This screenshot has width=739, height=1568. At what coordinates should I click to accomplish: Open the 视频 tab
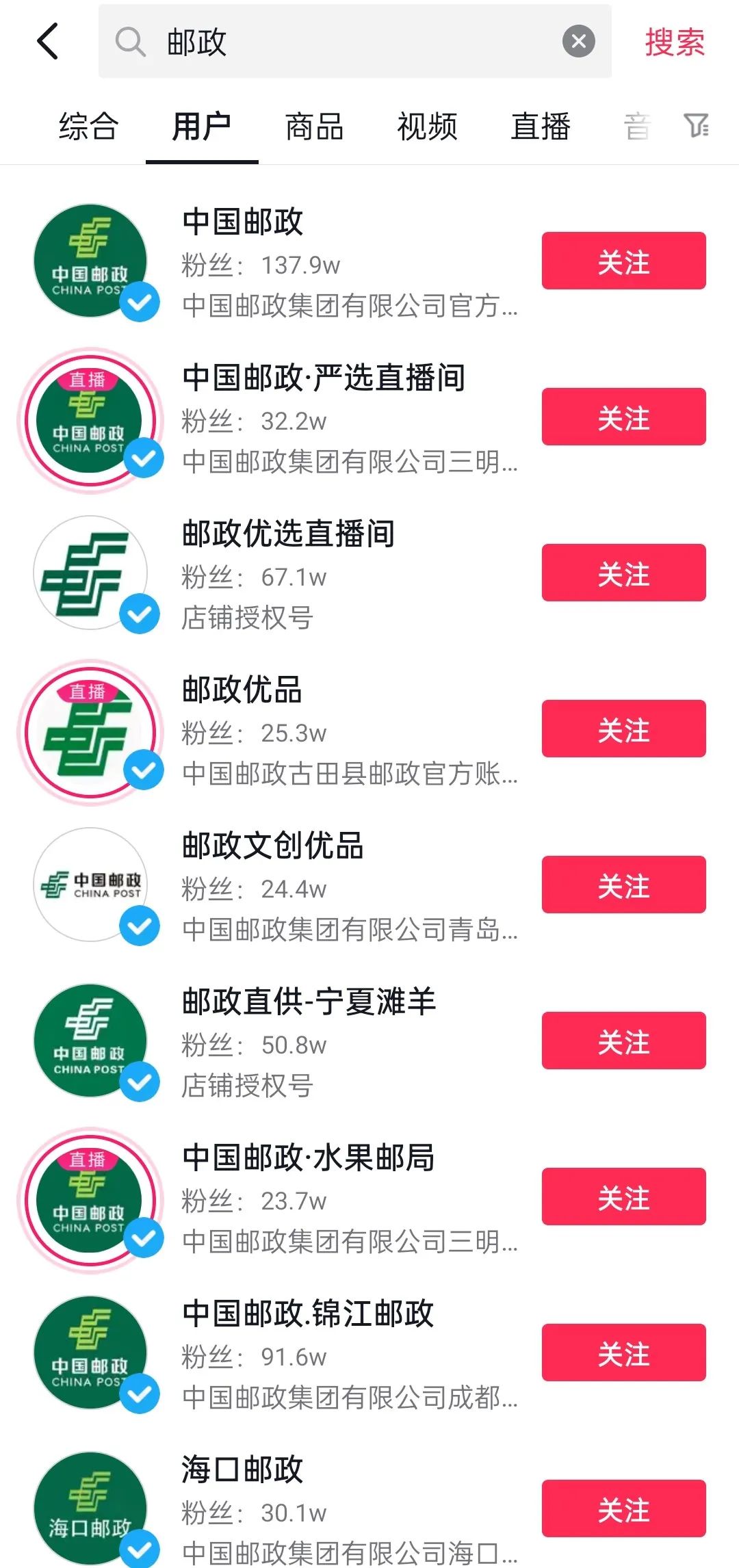[427, 127]
